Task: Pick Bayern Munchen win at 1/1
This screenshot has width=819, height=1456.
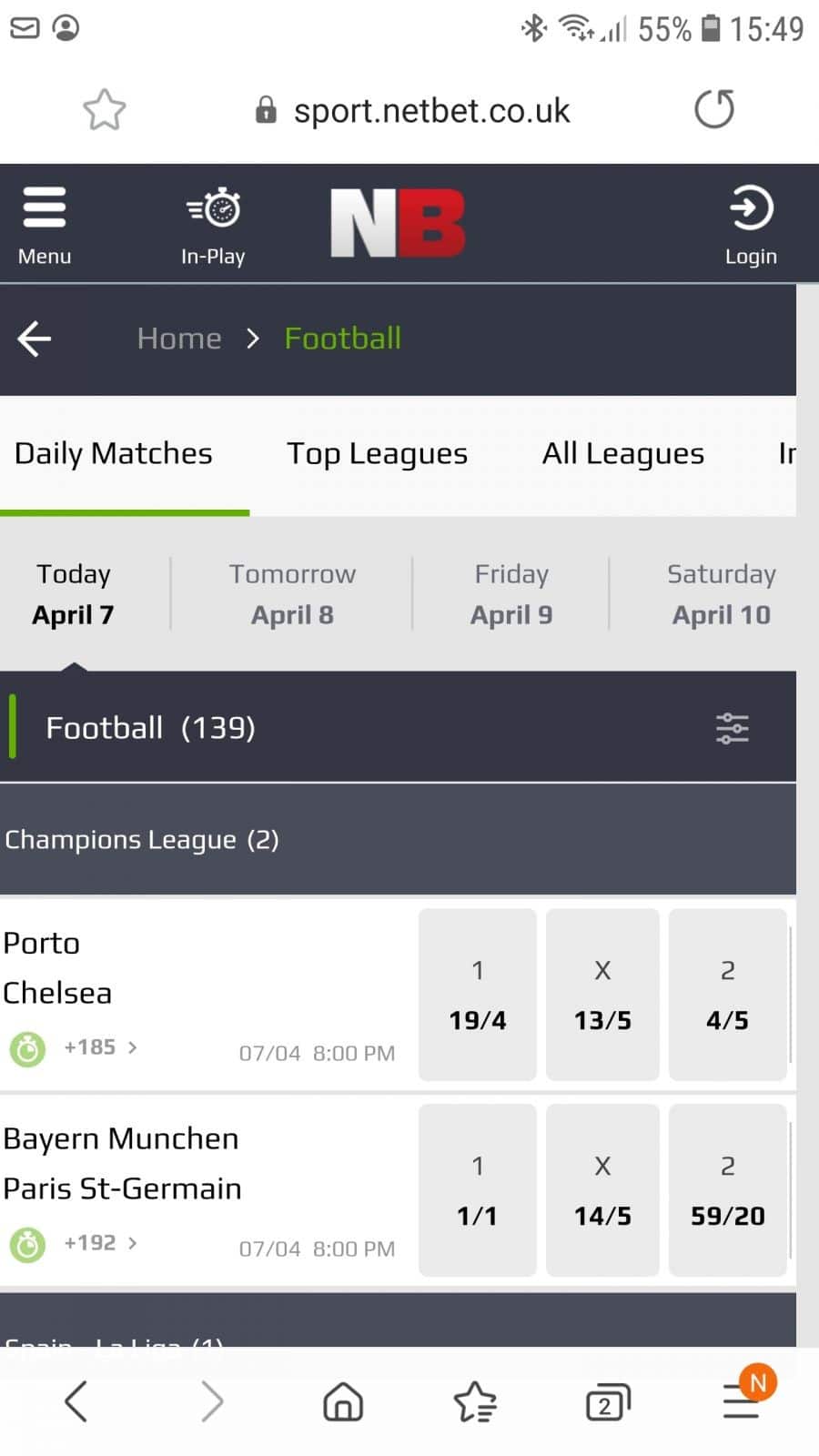Action: (478, 1190)
